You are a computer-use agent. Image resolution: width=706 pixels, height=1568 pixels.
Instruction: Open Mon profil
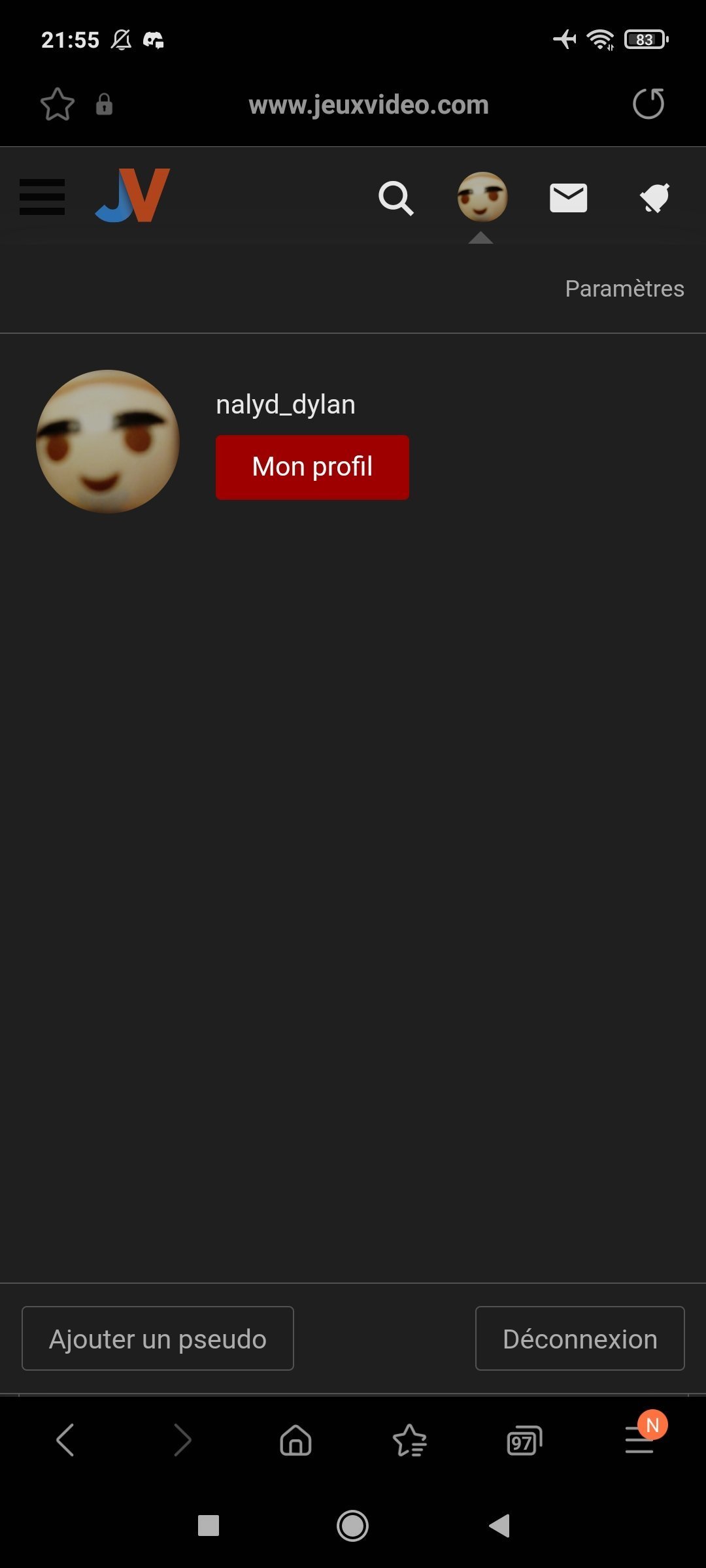click(x=312, y=467)
